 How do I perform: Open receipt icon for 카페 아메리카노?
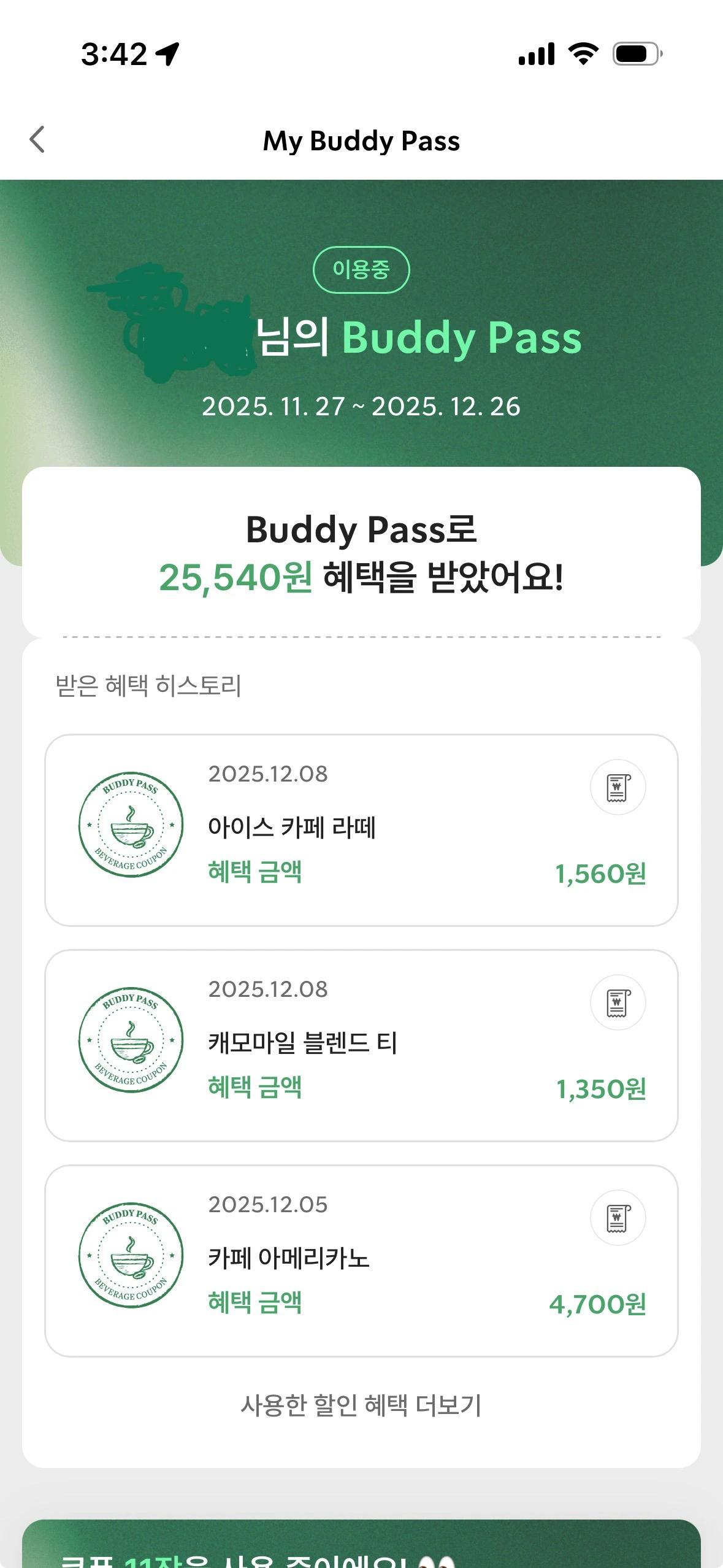click(x=618, y=1218)
